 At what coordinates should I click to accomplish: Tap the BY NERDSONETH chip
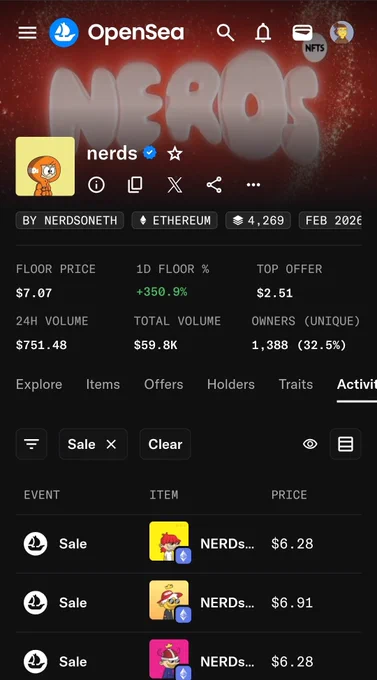[70, 220]
